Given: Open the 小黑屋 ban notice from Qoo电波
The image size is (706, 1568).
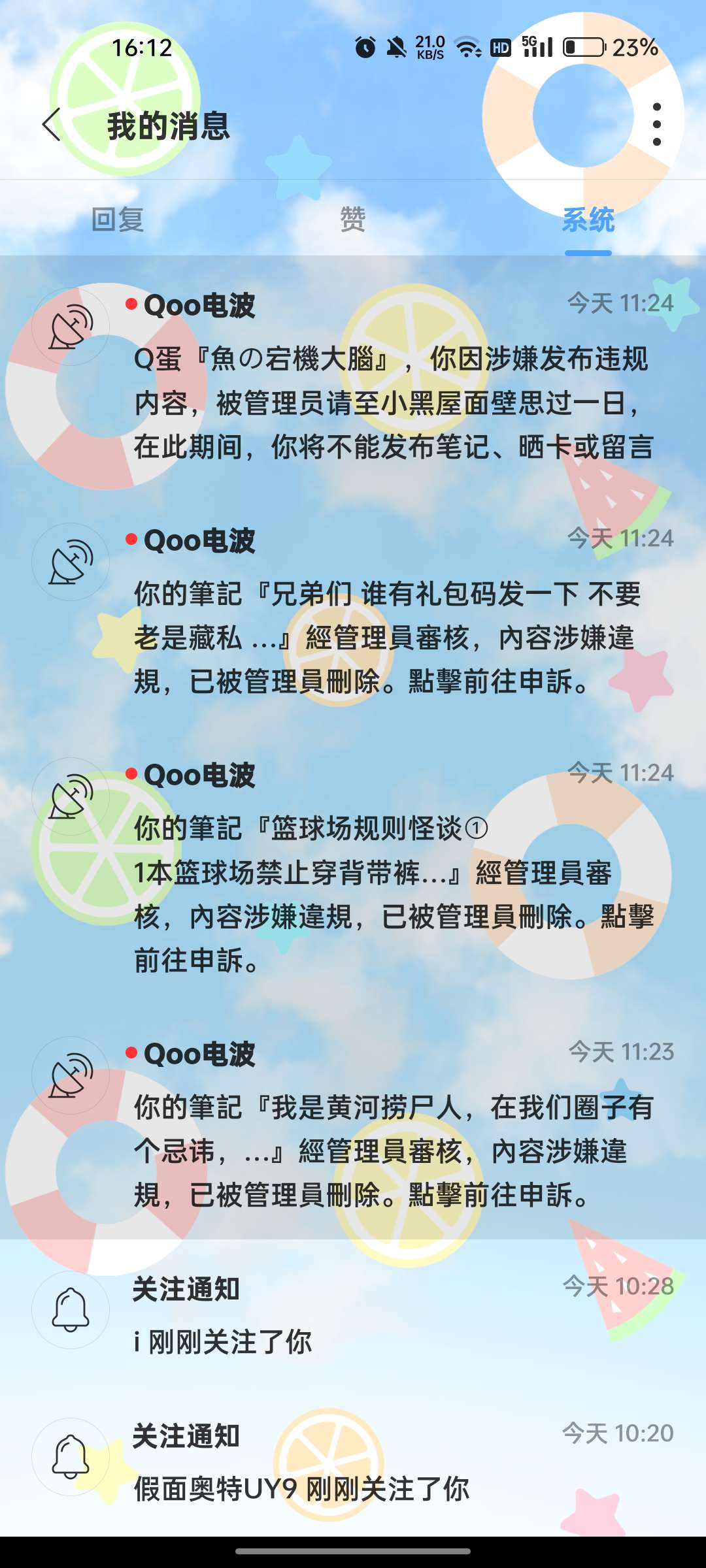Looking at the screenshot, I should pos(392,402).
